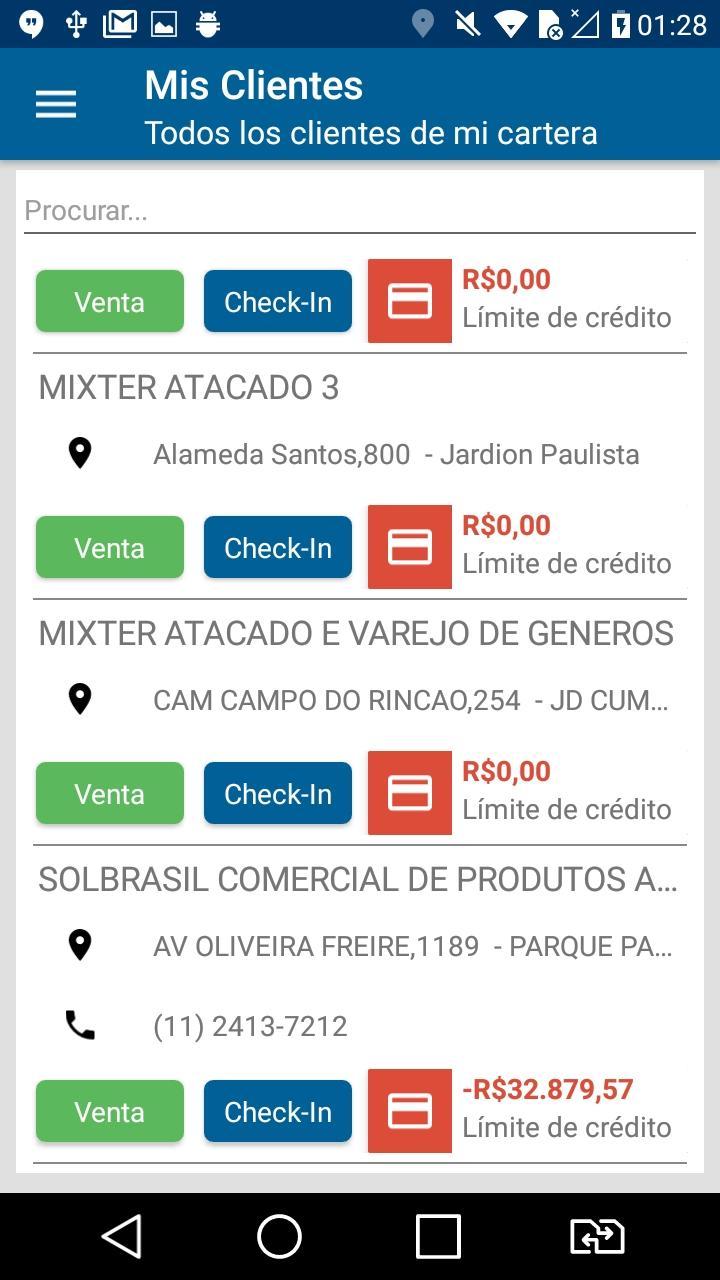Image resolution: width=720 pixels, height=1280 pixels.
Task: Open the Alameda Santos,800 address location
Action: (x=396, y=454)
